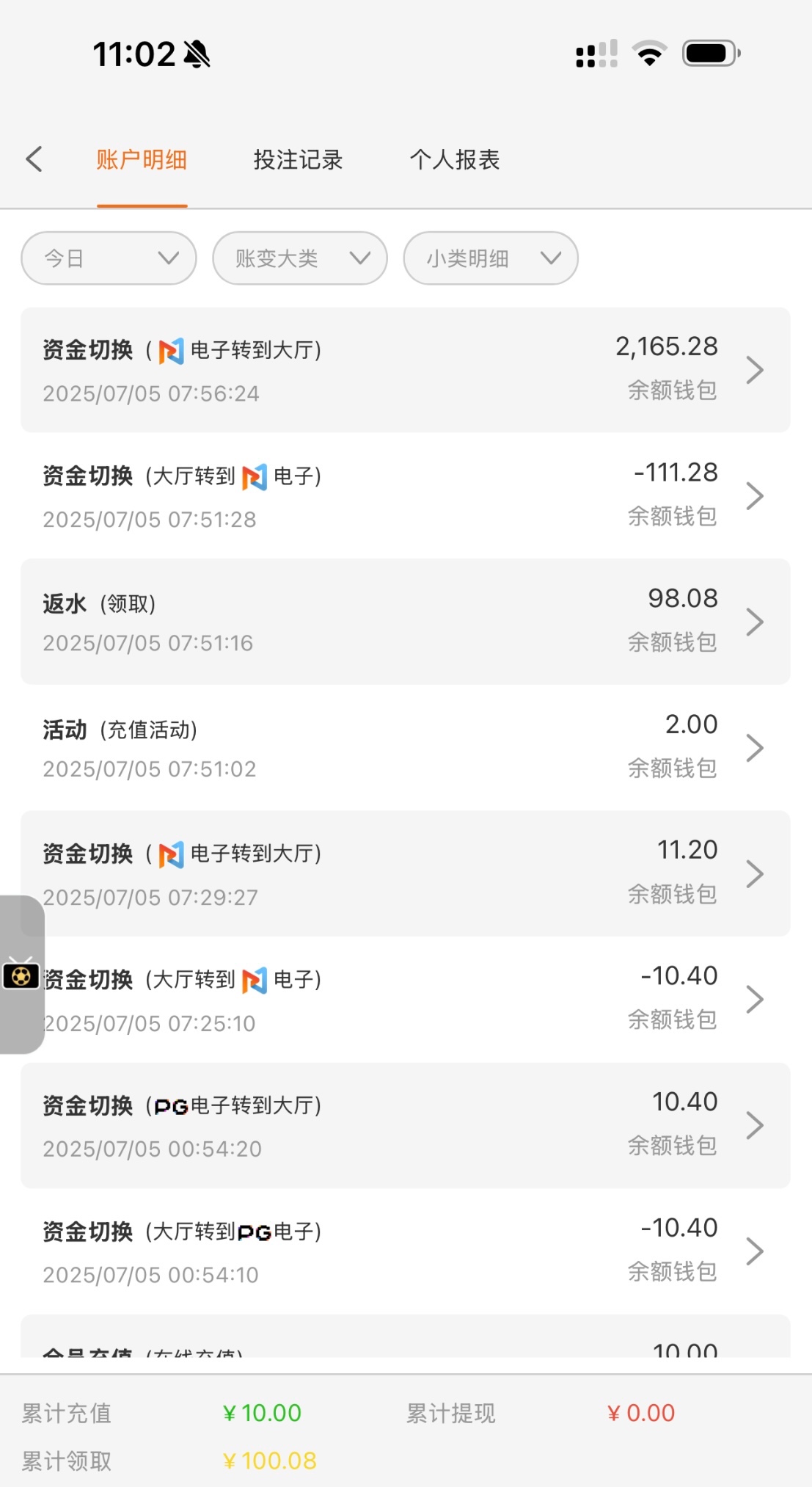Select the 账户明细 tab

tap(142, 159)
